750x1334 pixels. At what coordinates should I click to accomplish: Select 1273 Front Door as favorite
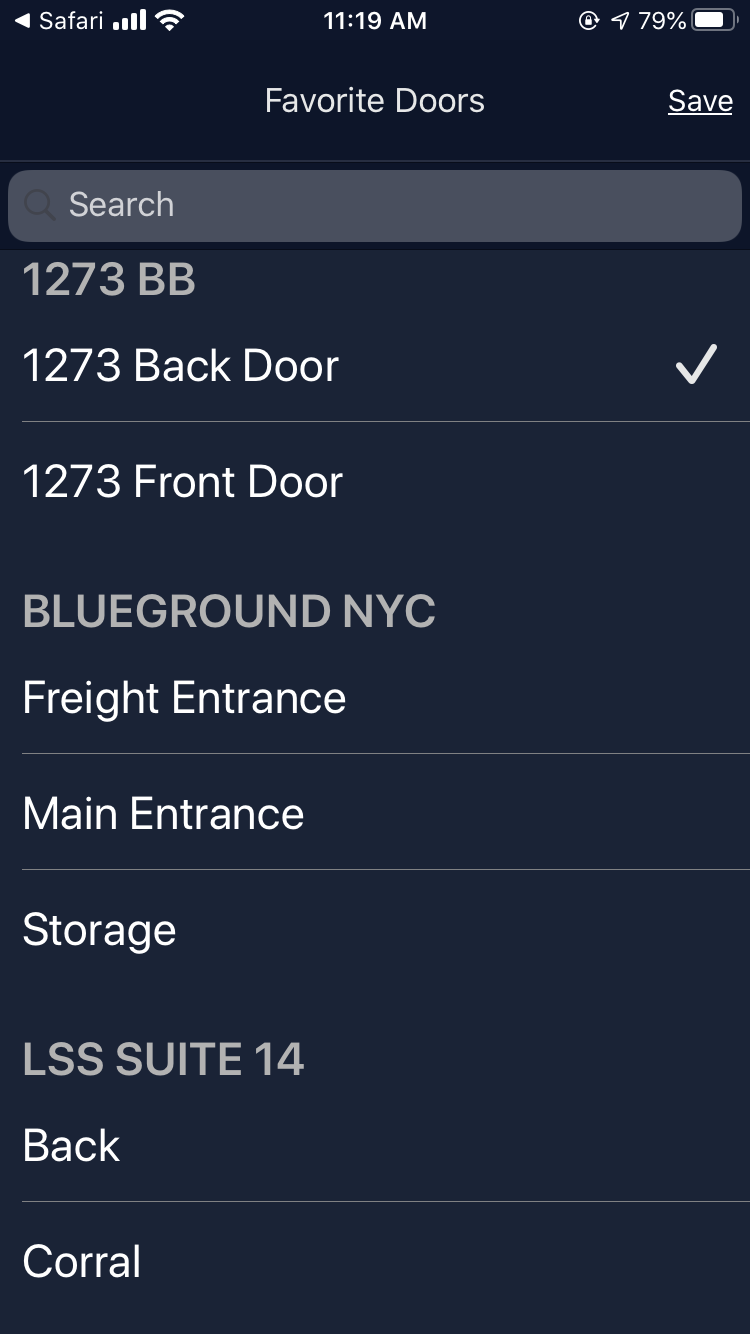pyautogui.click(x=375, y=482)
